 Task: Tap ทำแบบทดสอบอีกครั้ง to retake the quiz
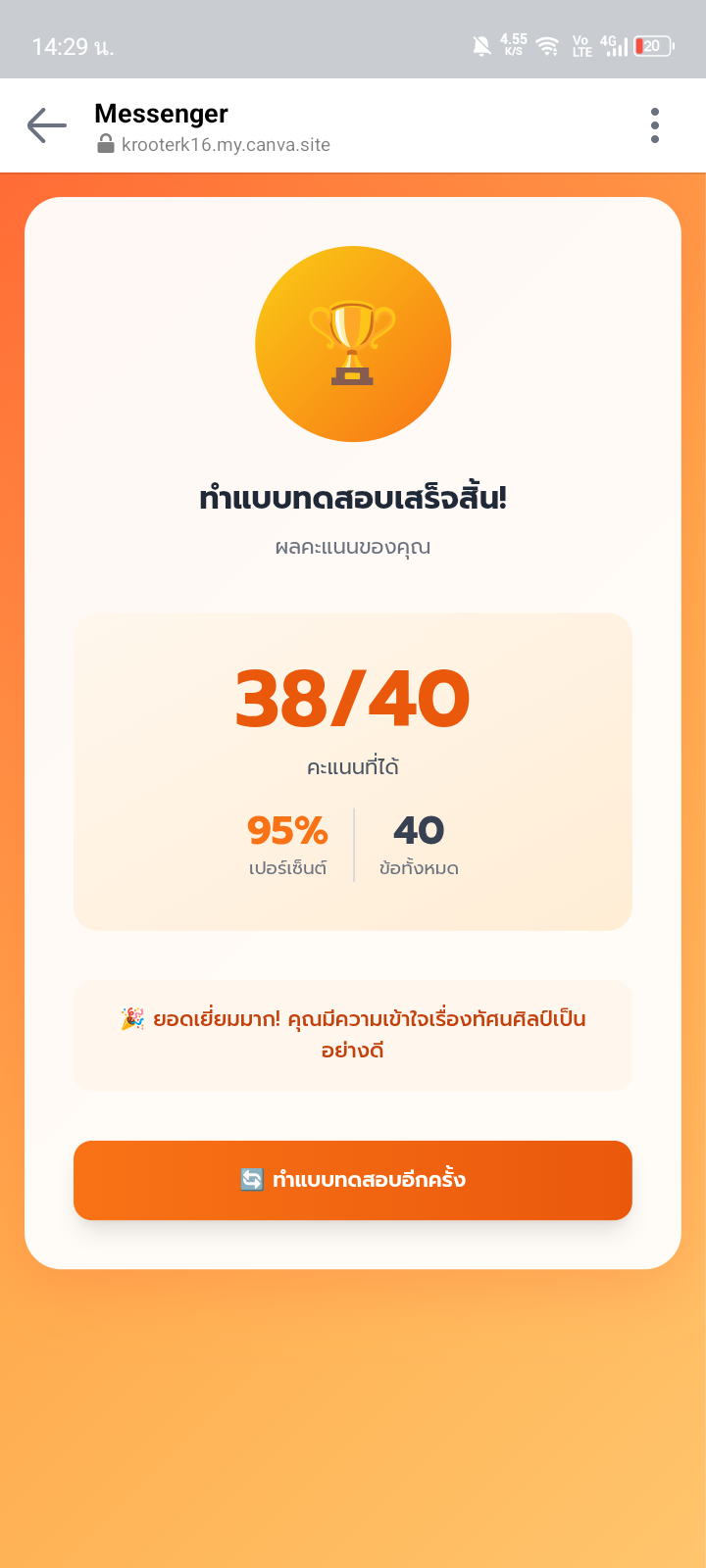coord(353,1180)
